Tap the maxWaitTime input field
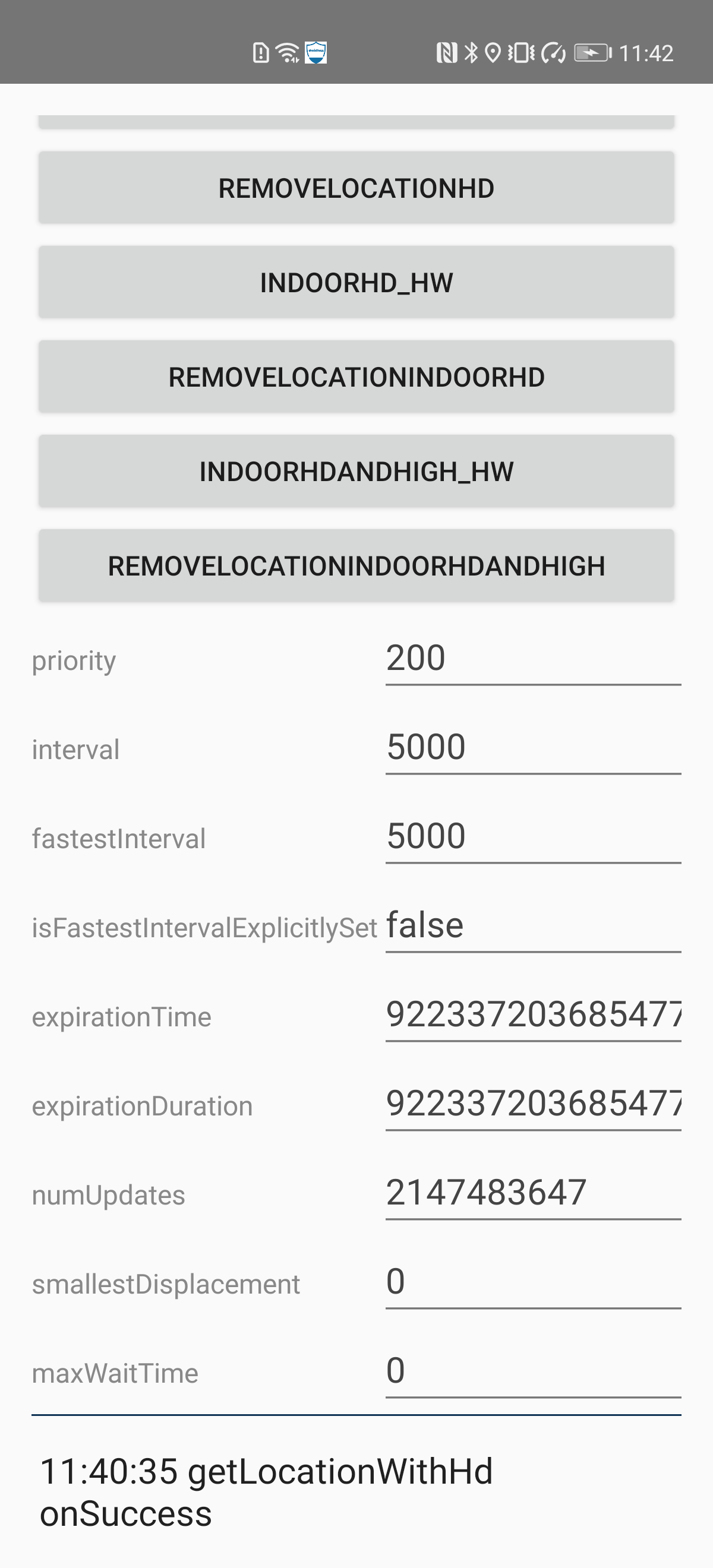Screen dimensions: 713x1568 pyautogui.click(x=532, y=1371)
